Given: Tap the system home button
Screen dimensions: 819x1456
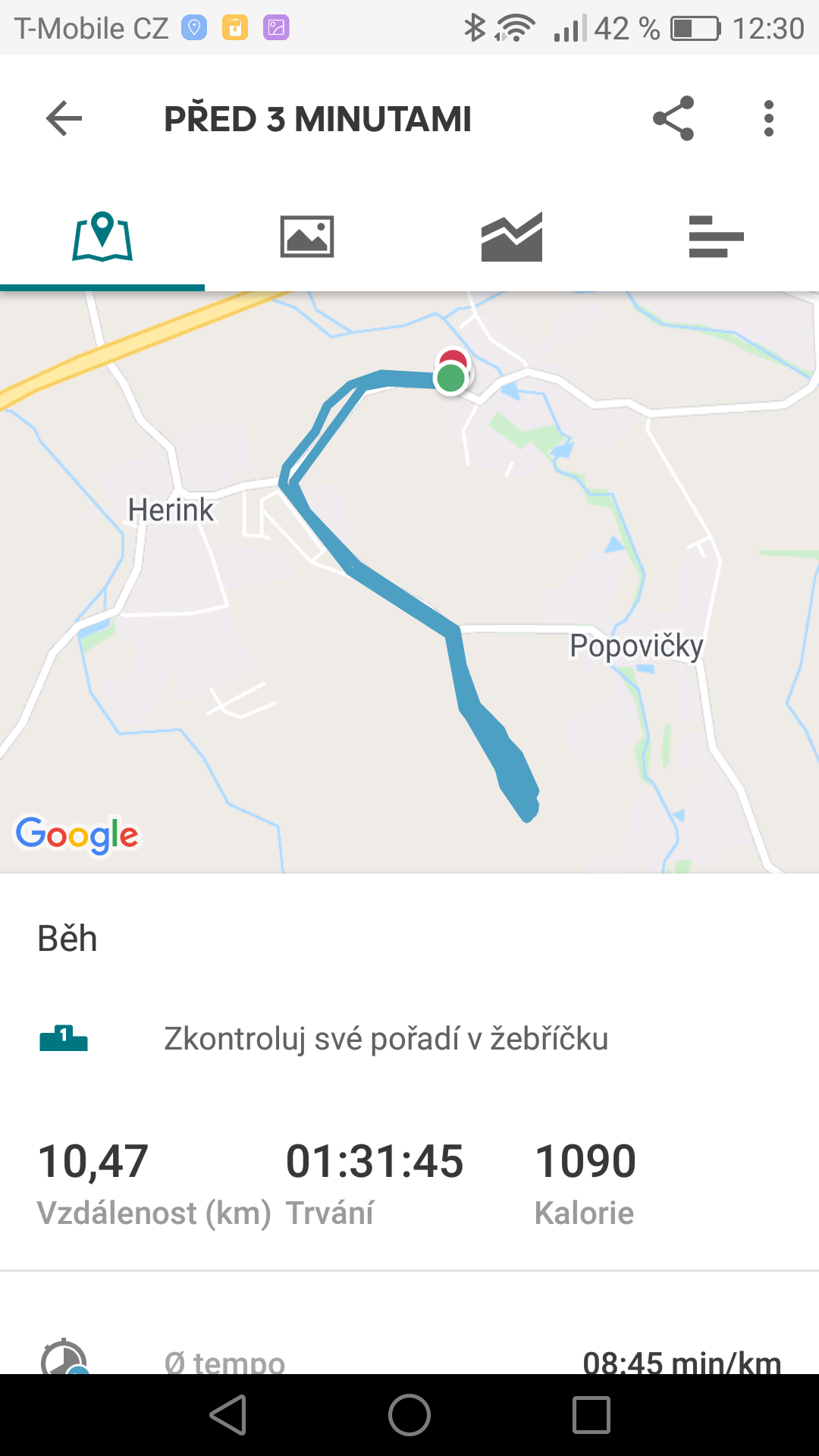Looking at the screenshot, I should click(409, 1415).
